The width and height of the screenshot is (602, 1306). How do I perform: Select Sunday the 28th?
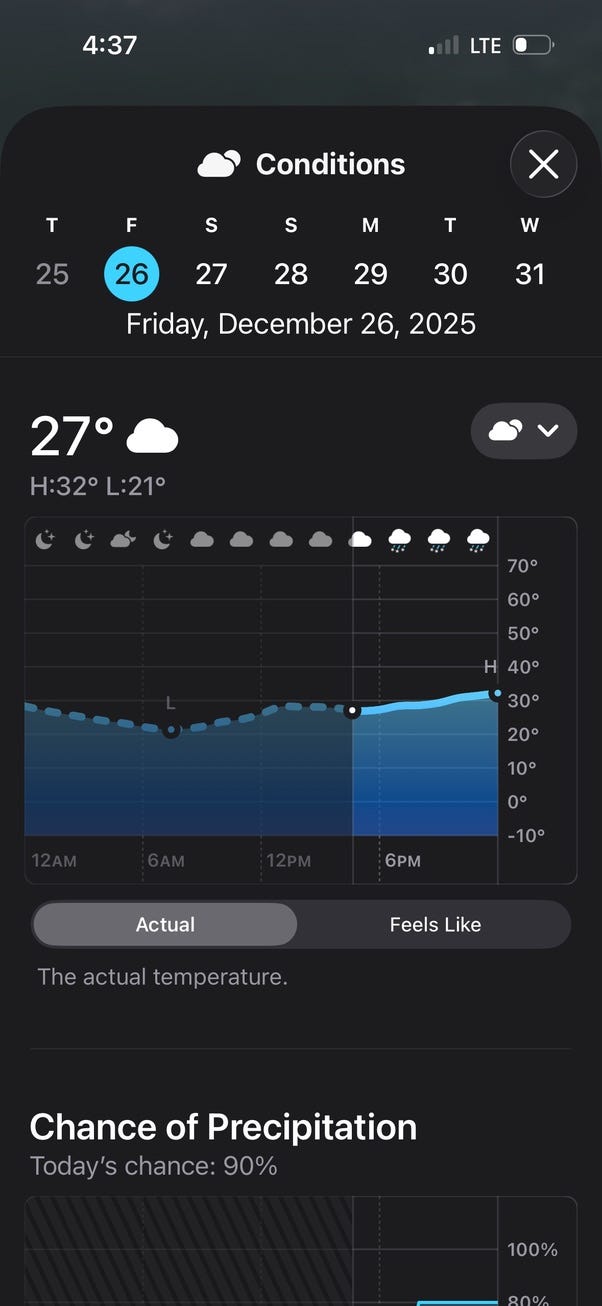(x=291, y=273)
